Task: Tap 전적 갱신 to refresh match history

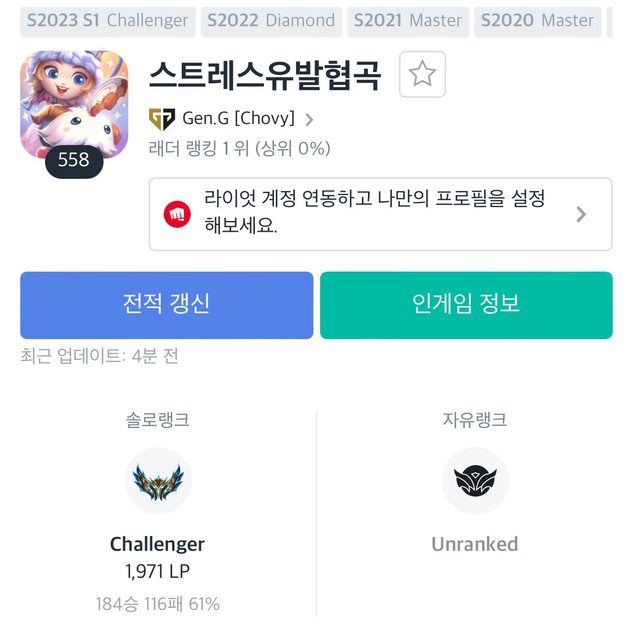Action: 166,305
